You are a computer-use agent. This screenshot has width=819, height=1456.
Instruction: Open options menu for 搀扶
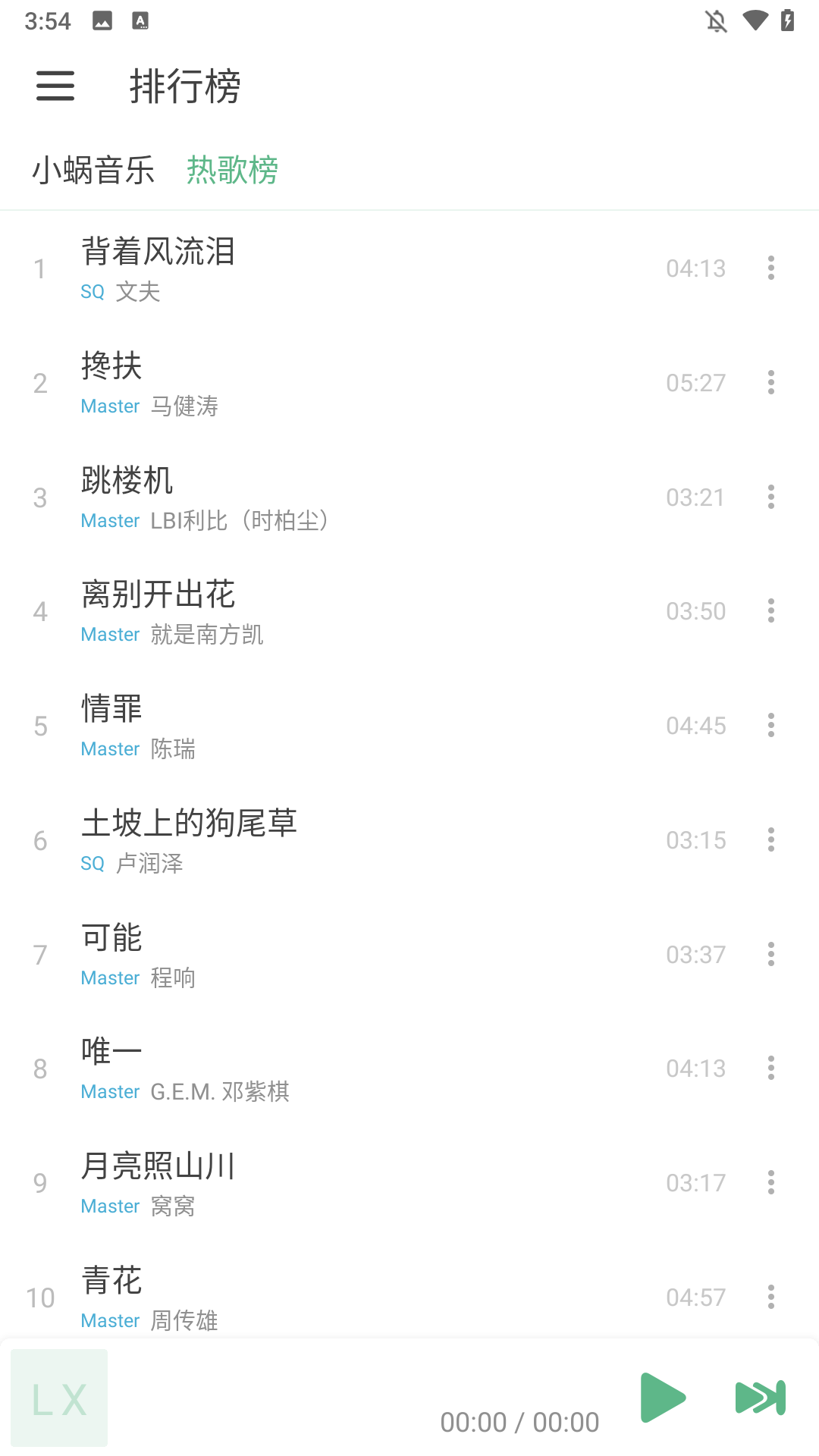click(770, 383)
